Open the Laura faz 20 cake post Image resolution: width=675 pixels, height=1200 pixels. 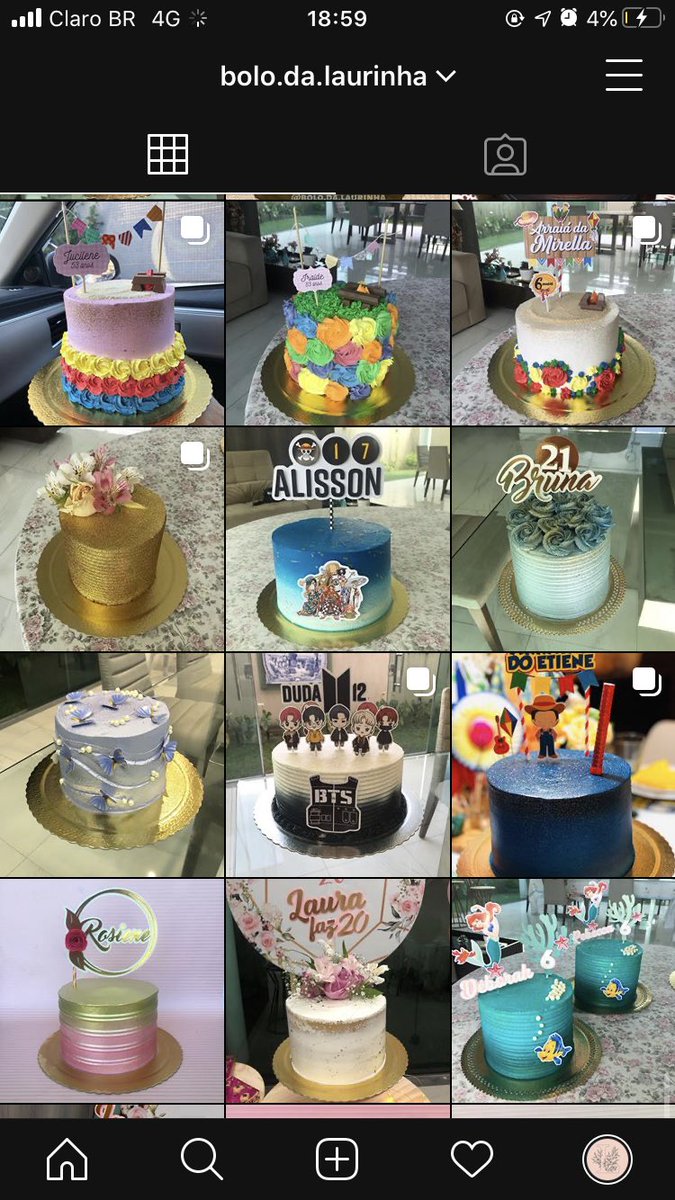[337, 991]
